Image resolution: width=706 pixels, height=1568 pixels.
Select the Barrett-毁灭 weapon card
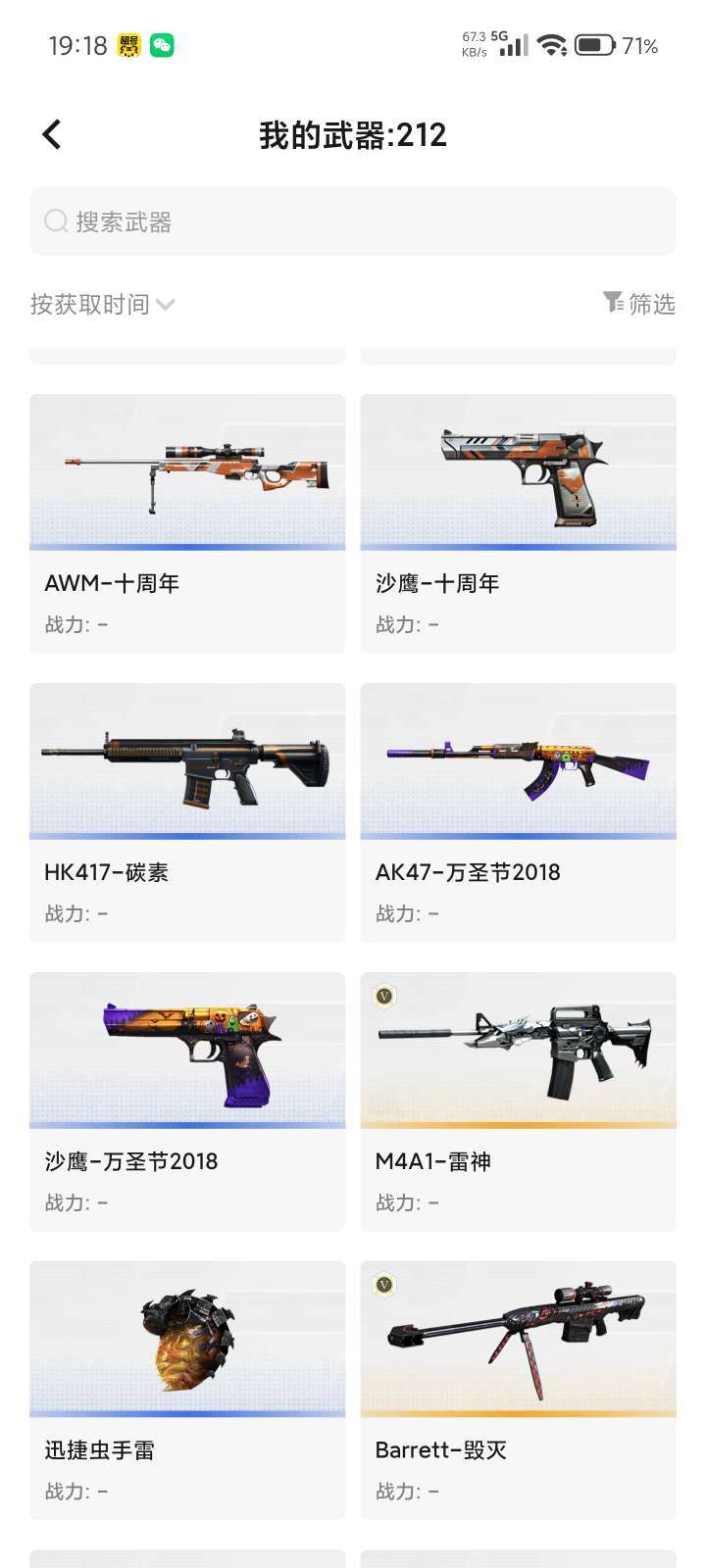coord(519,1391)
